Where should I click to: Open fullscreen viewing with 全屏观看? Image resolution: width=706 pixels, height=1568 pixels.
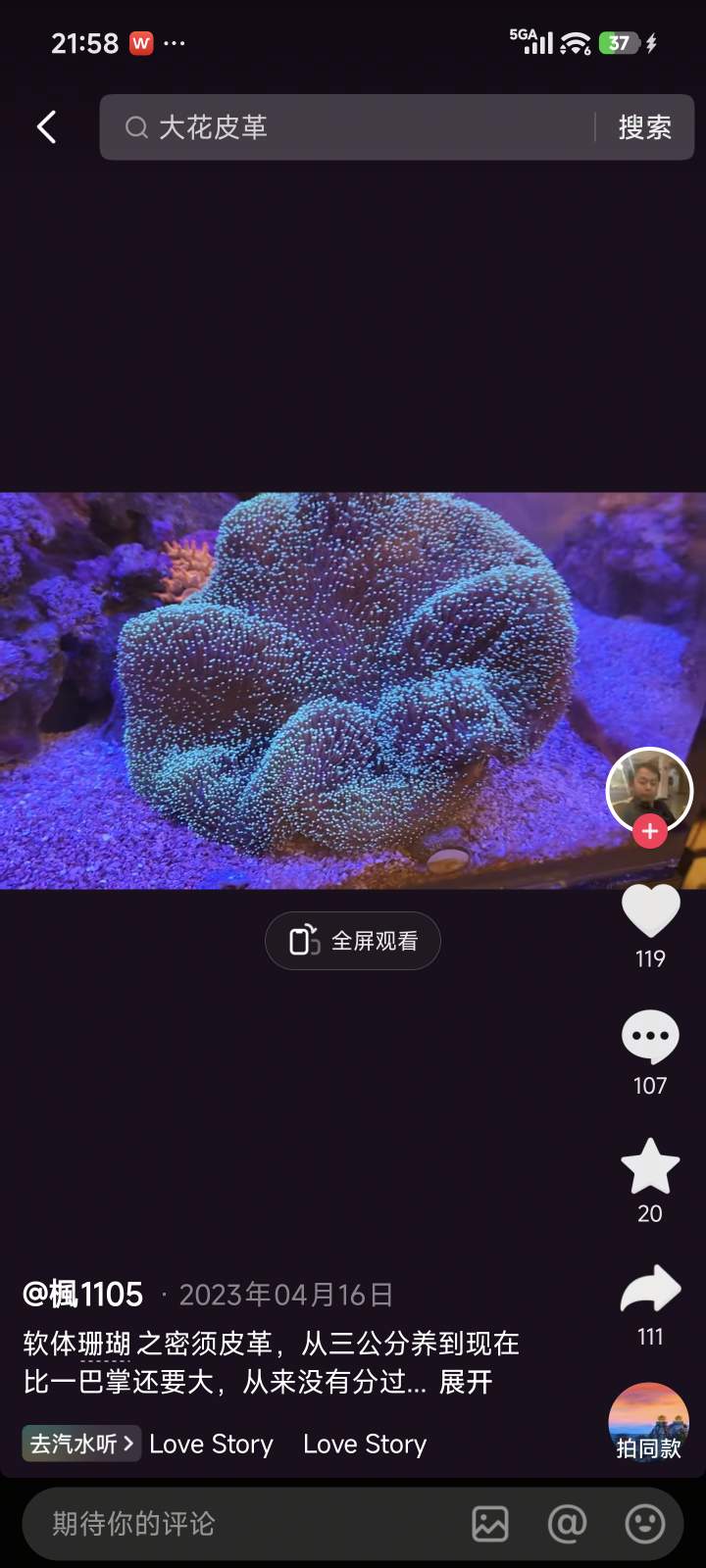click(353, 941)
